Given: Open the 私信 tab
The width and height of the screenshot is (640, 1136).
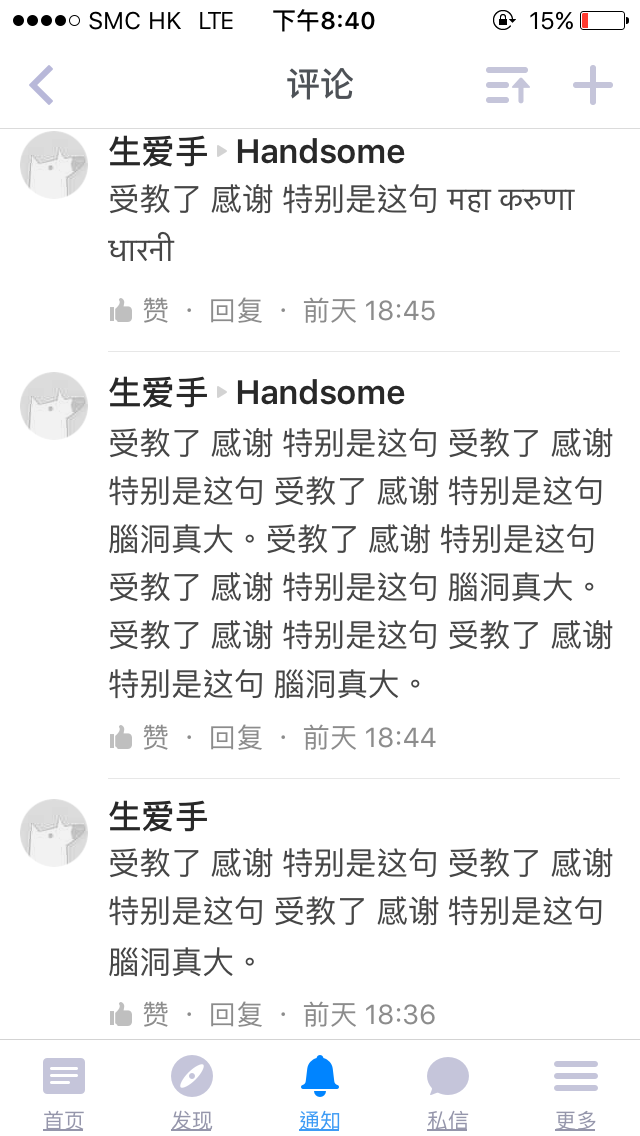Looking at the screenshot, I should tap(447, 1092).
